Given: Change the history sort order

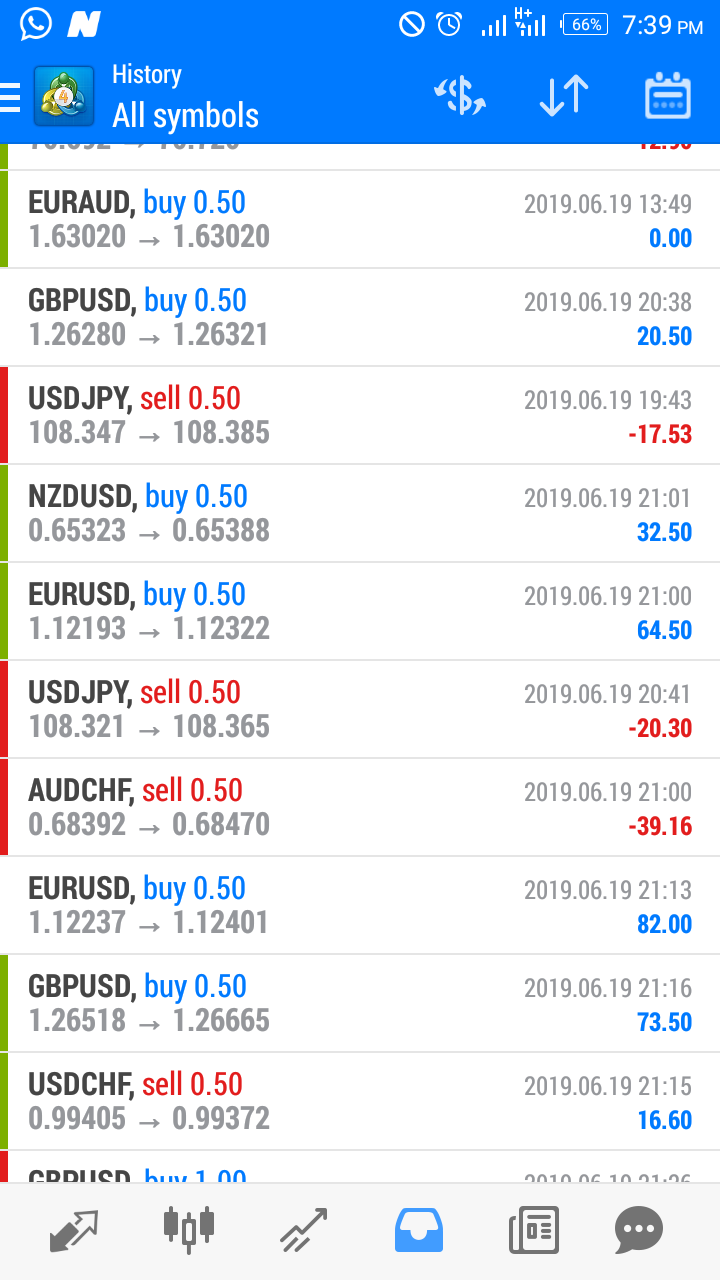Looking at the screenshot, I should pos(563,97).
